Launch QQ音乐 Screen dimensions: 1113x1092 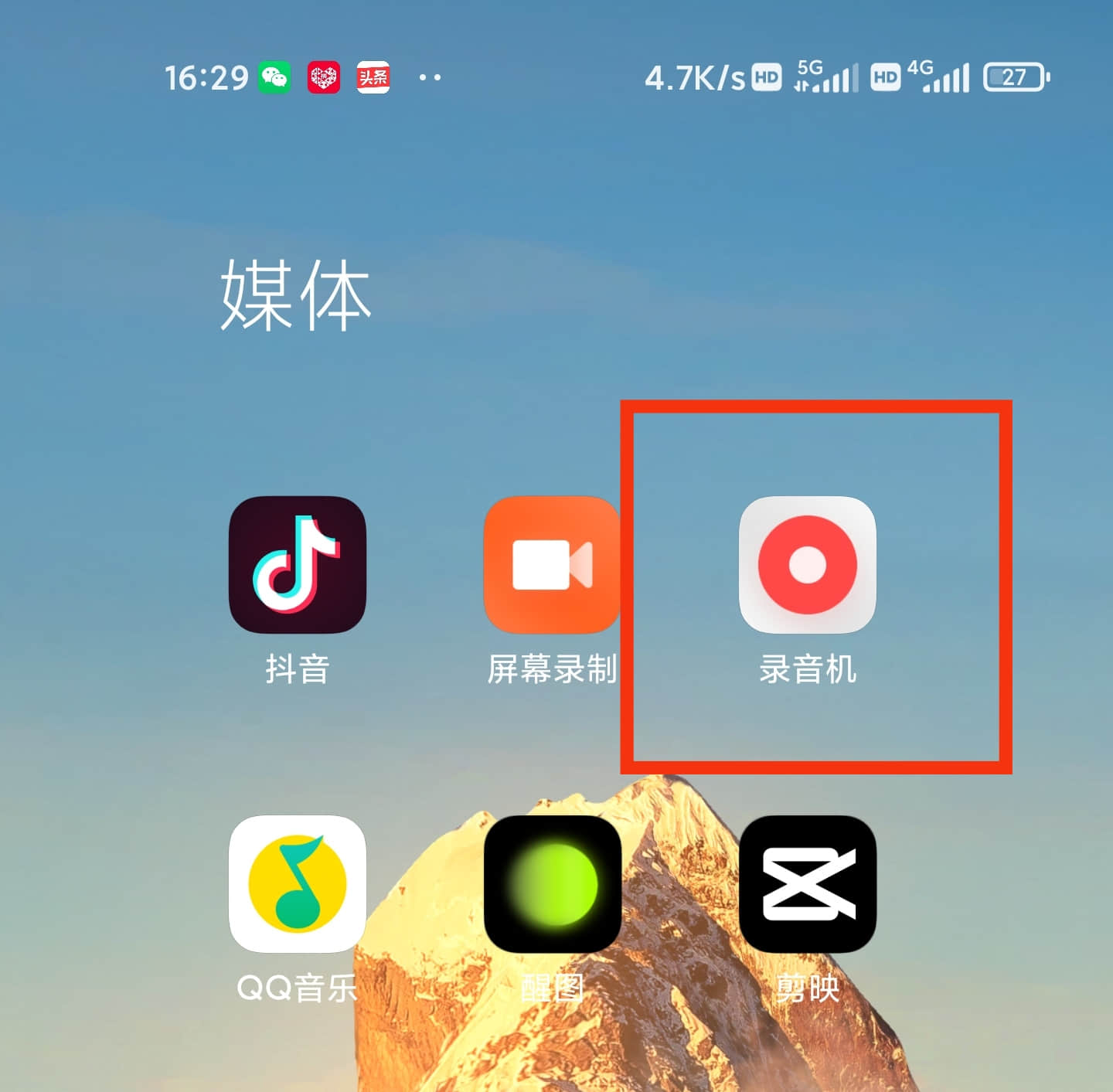(297, 883)
